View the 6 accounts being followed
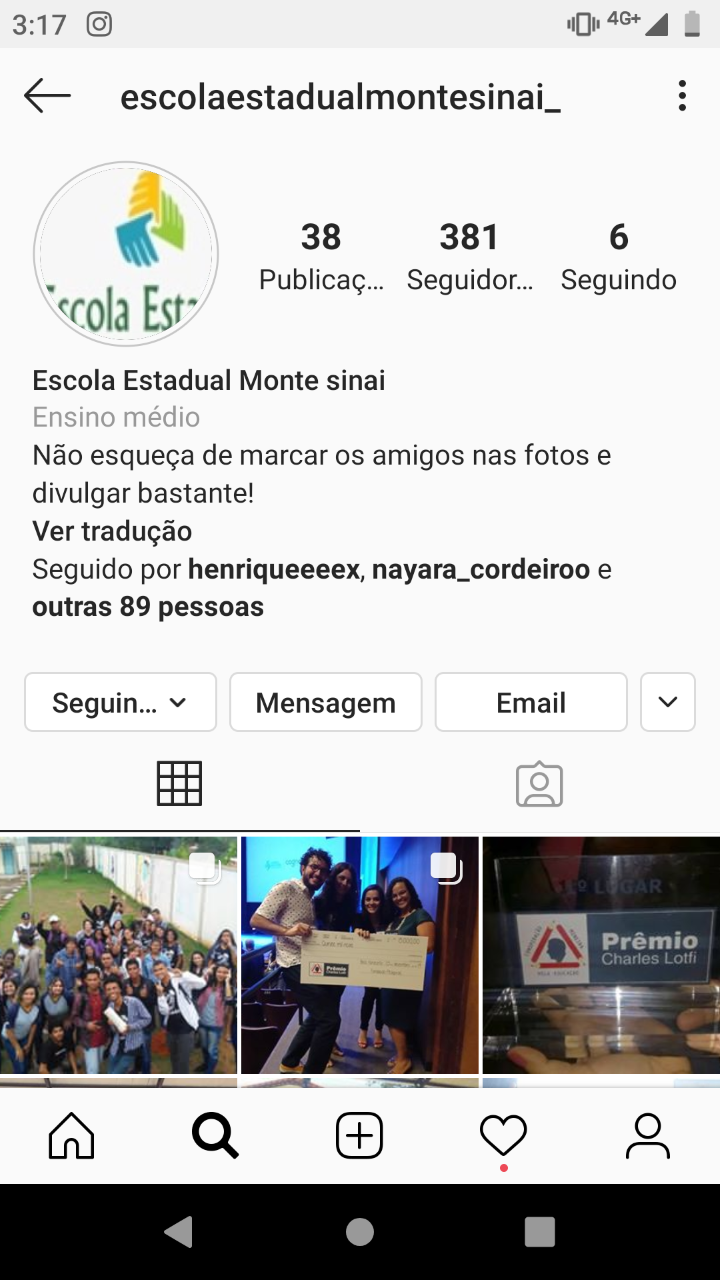 [618, 256]
